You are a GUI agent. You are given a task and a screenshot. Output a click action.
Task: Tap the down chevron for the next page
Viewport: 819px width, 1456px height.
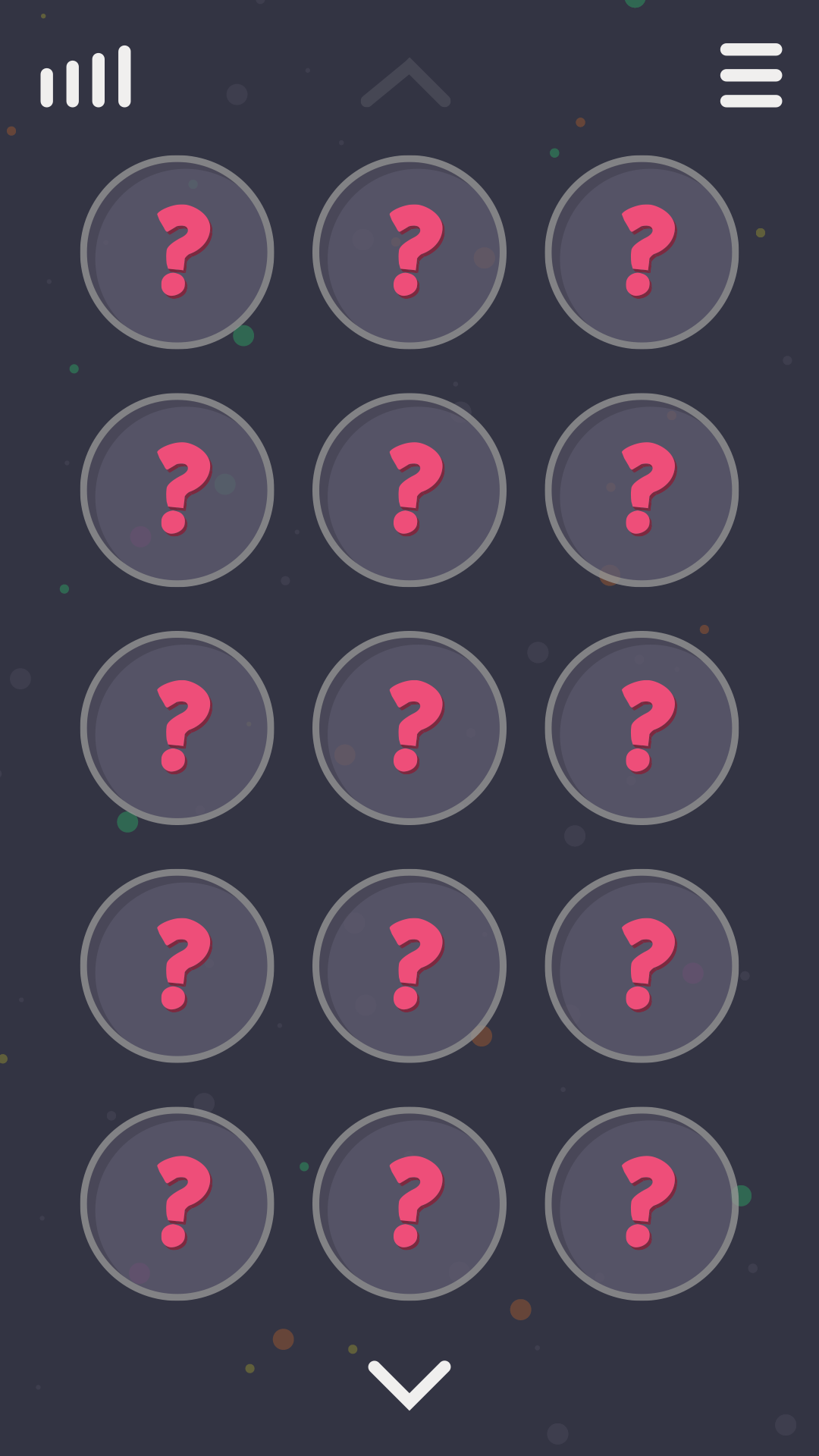(x=409, y=1383)
